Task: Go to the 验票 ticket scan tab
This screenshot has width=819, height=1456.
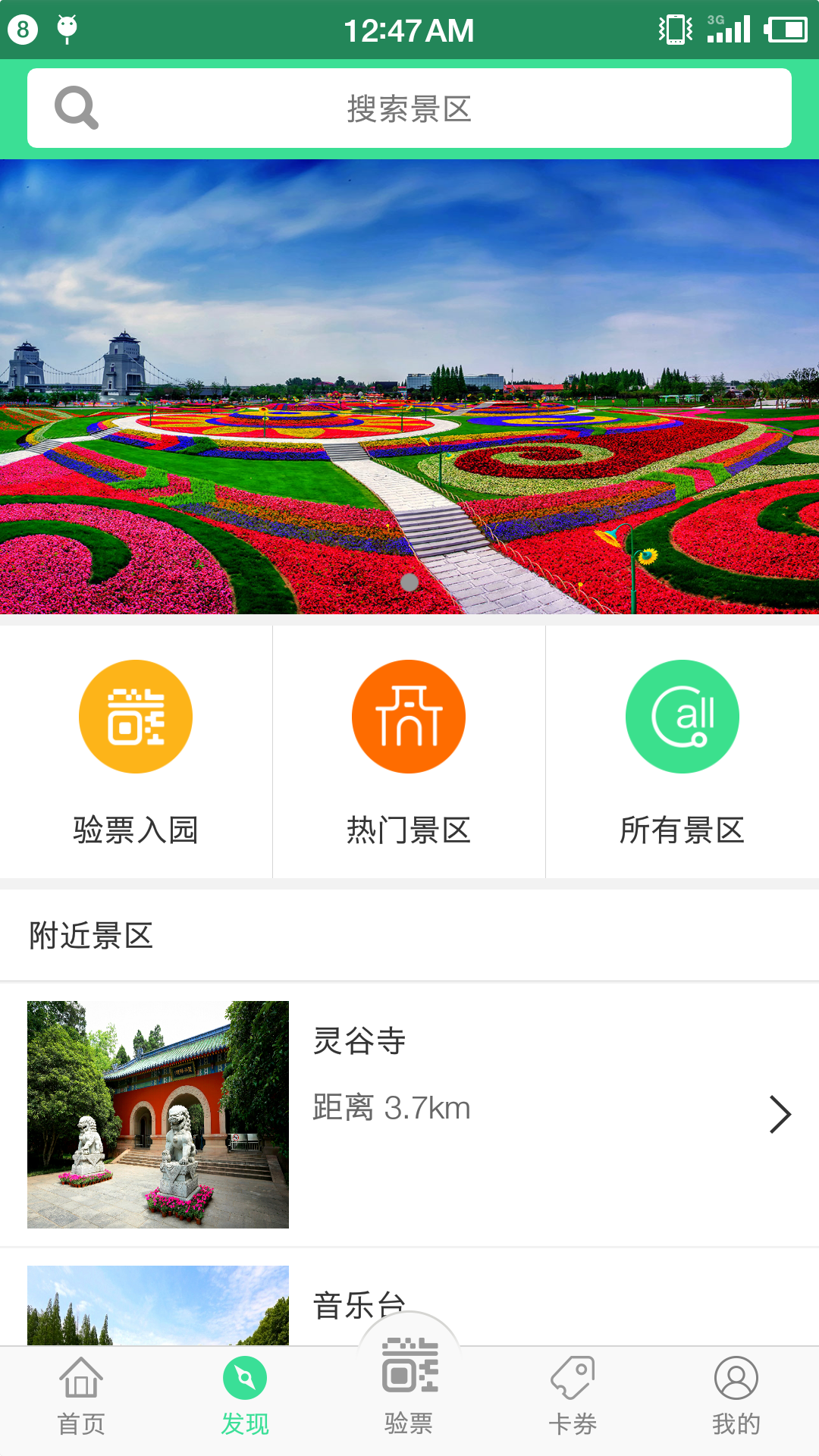Action: 409,1388
